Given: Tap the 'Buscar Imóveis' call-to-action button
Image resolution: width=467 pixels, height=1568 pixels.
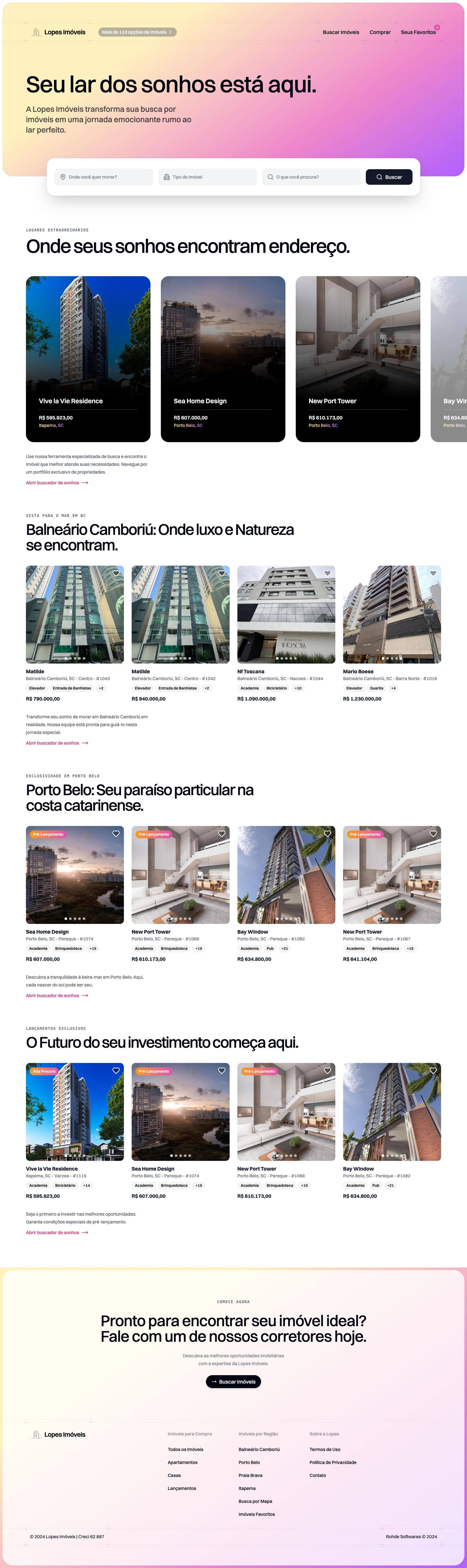Looking at the screenshot, I should click(x=233, y=1382).
